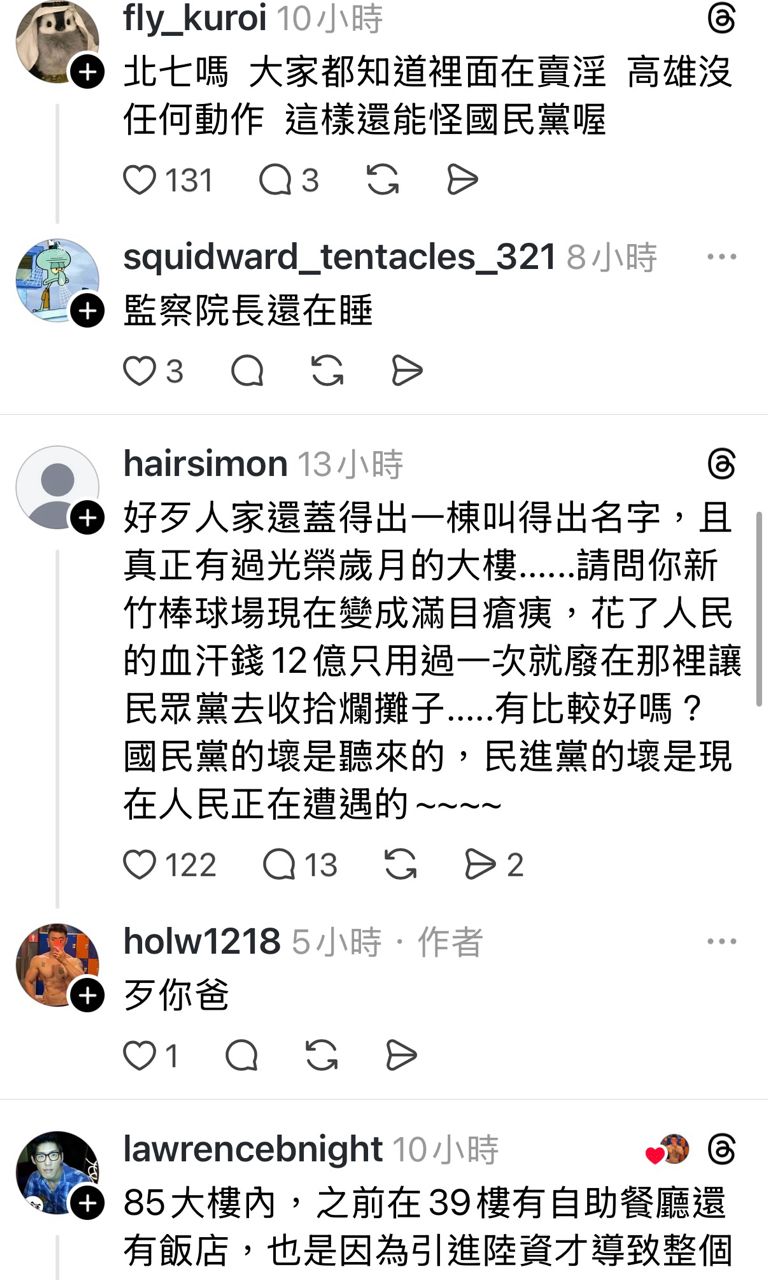Repost hairsimon's comment
The image size is (768, 1280).
pyautogui.click(x=400, y=865)
